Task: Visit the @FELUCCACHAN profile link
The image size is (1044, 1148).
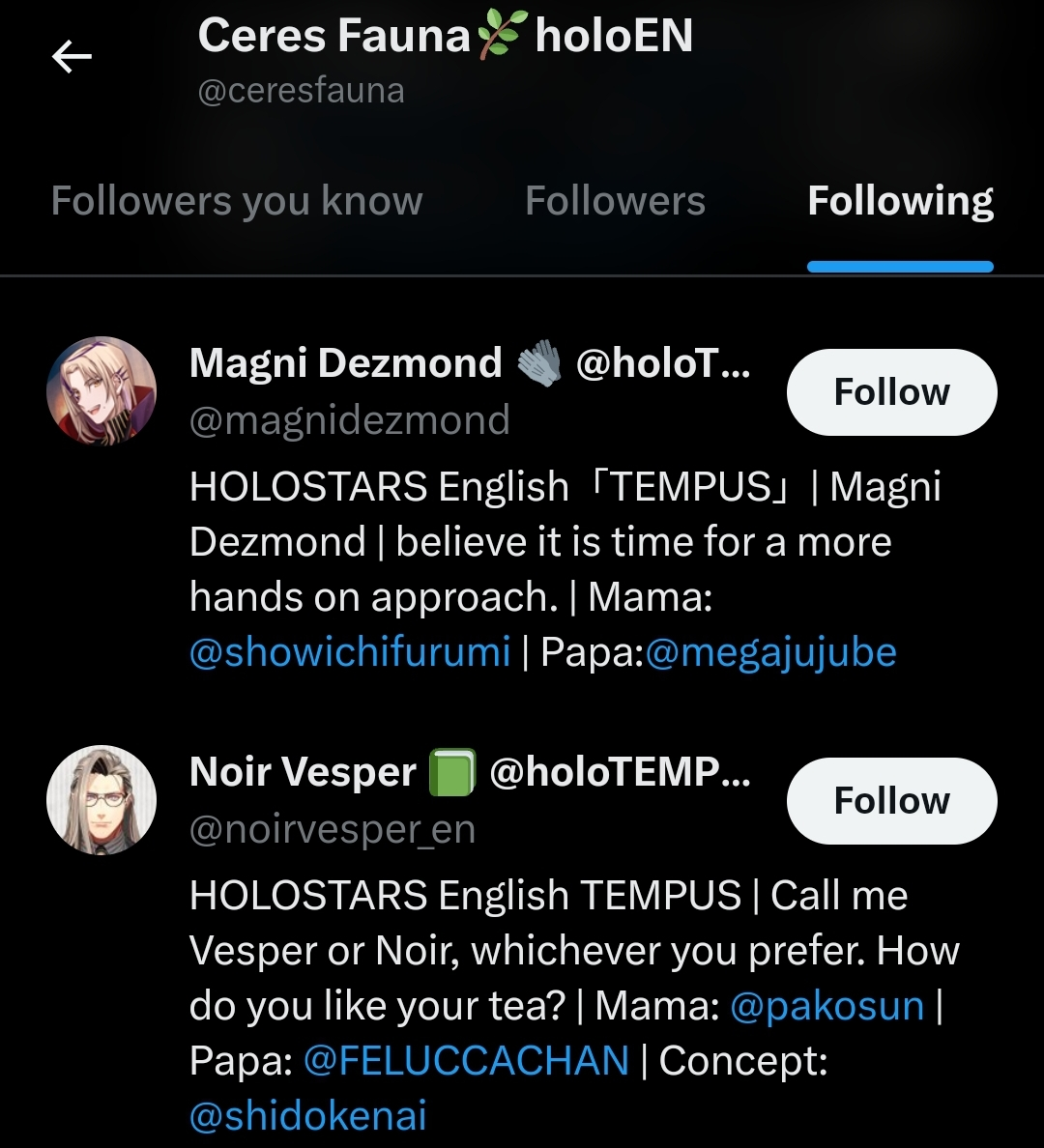Action: tap(466, 1061)
